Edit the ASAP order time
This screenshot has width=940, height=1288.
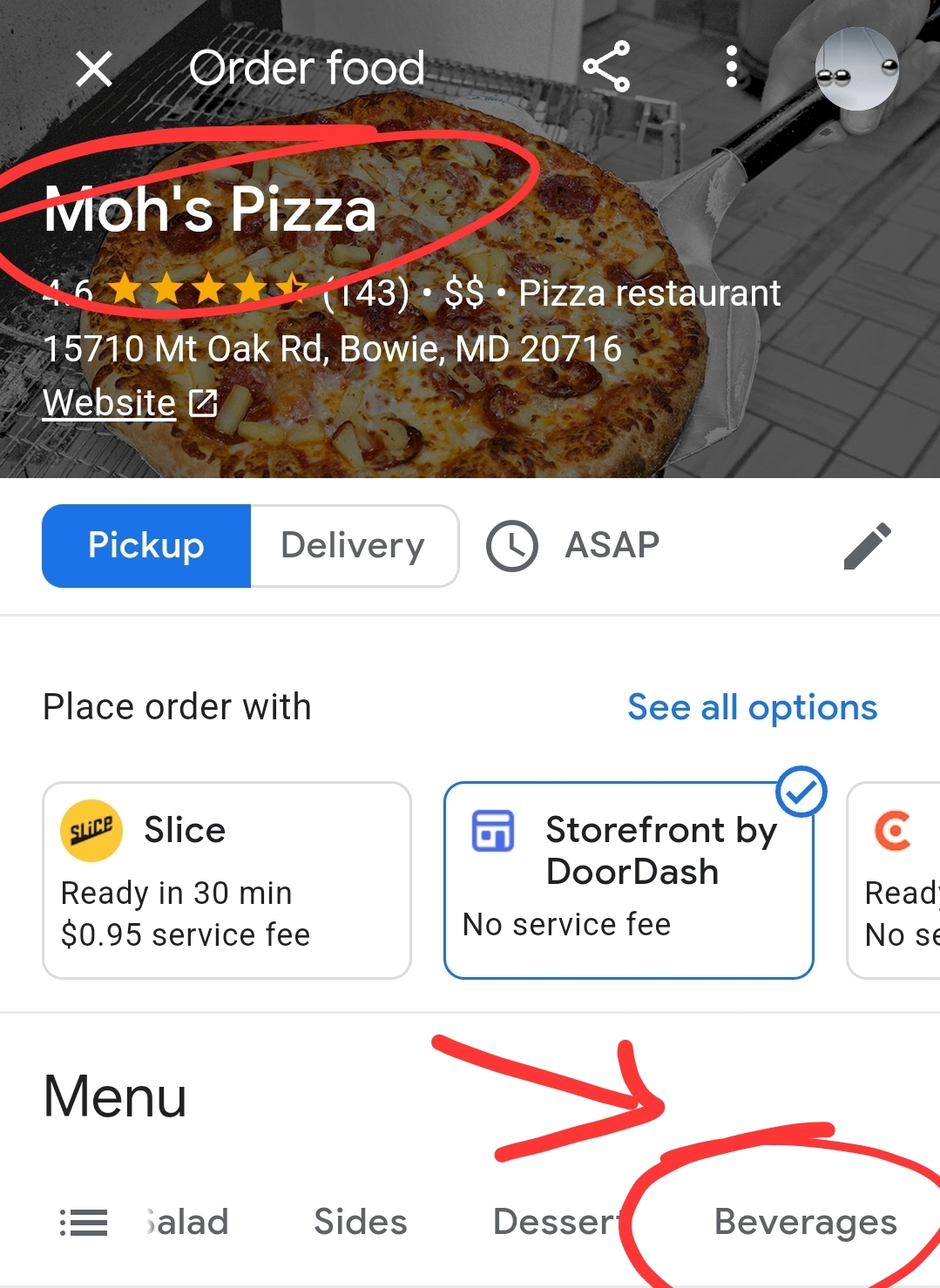[867, 546]
